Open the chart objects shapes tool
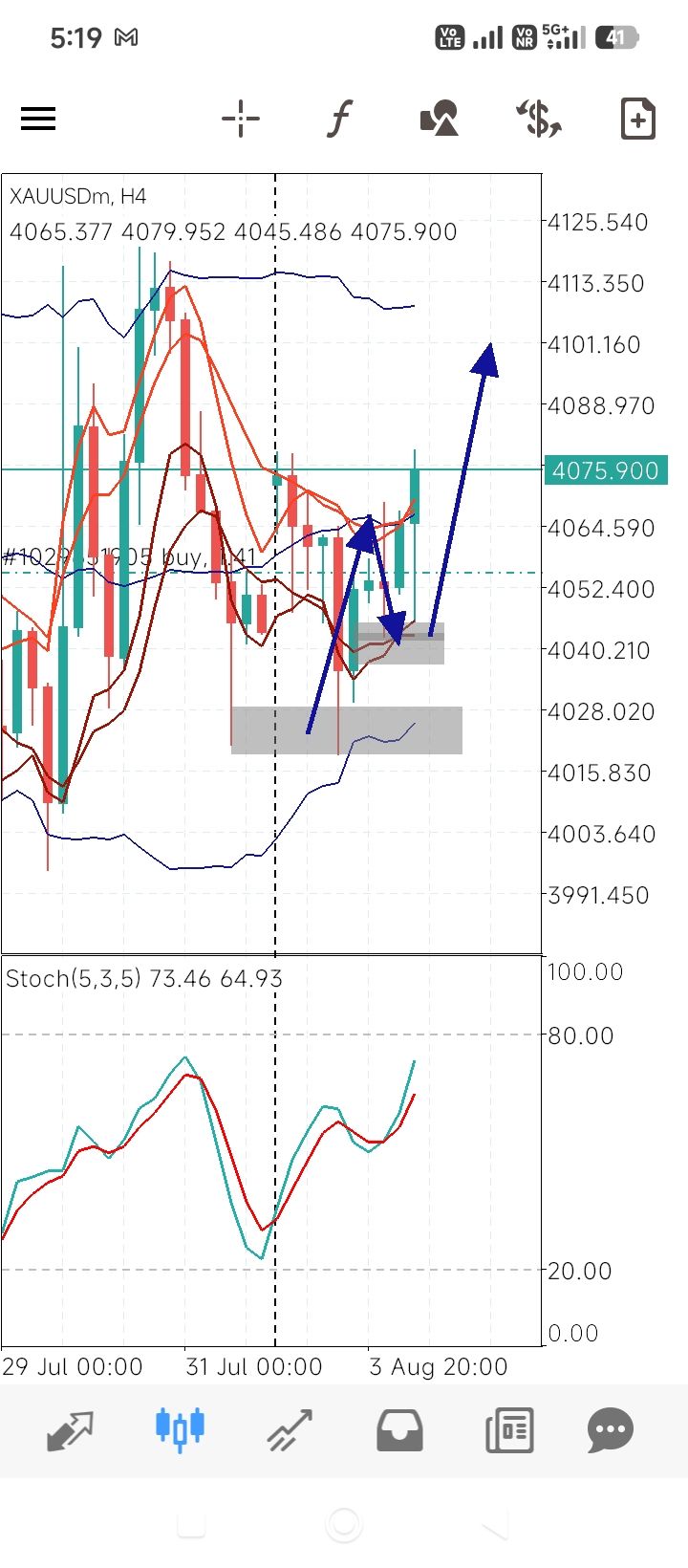 (440, 119)
